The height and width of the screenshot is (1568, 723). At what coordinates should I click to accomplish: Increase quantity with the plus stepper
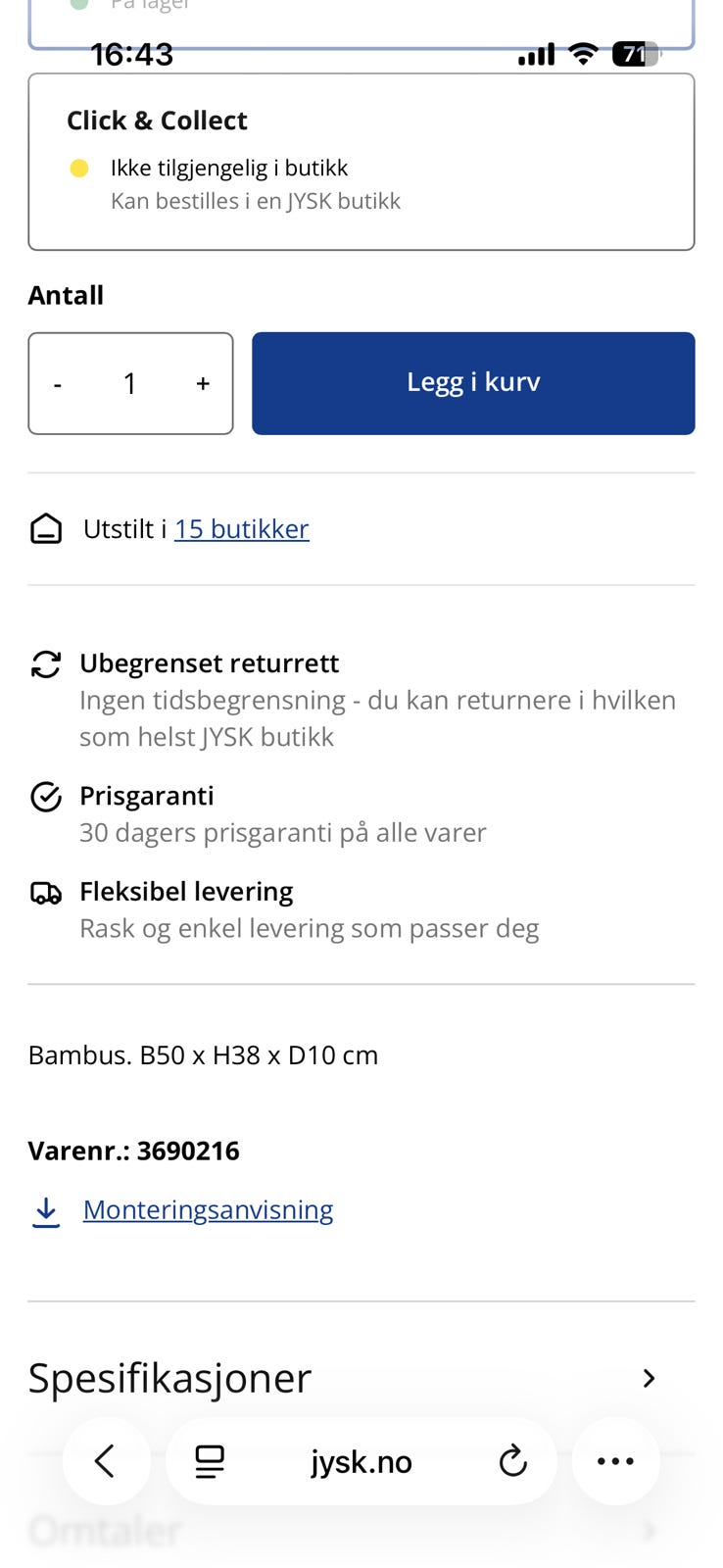pos(202,383)
